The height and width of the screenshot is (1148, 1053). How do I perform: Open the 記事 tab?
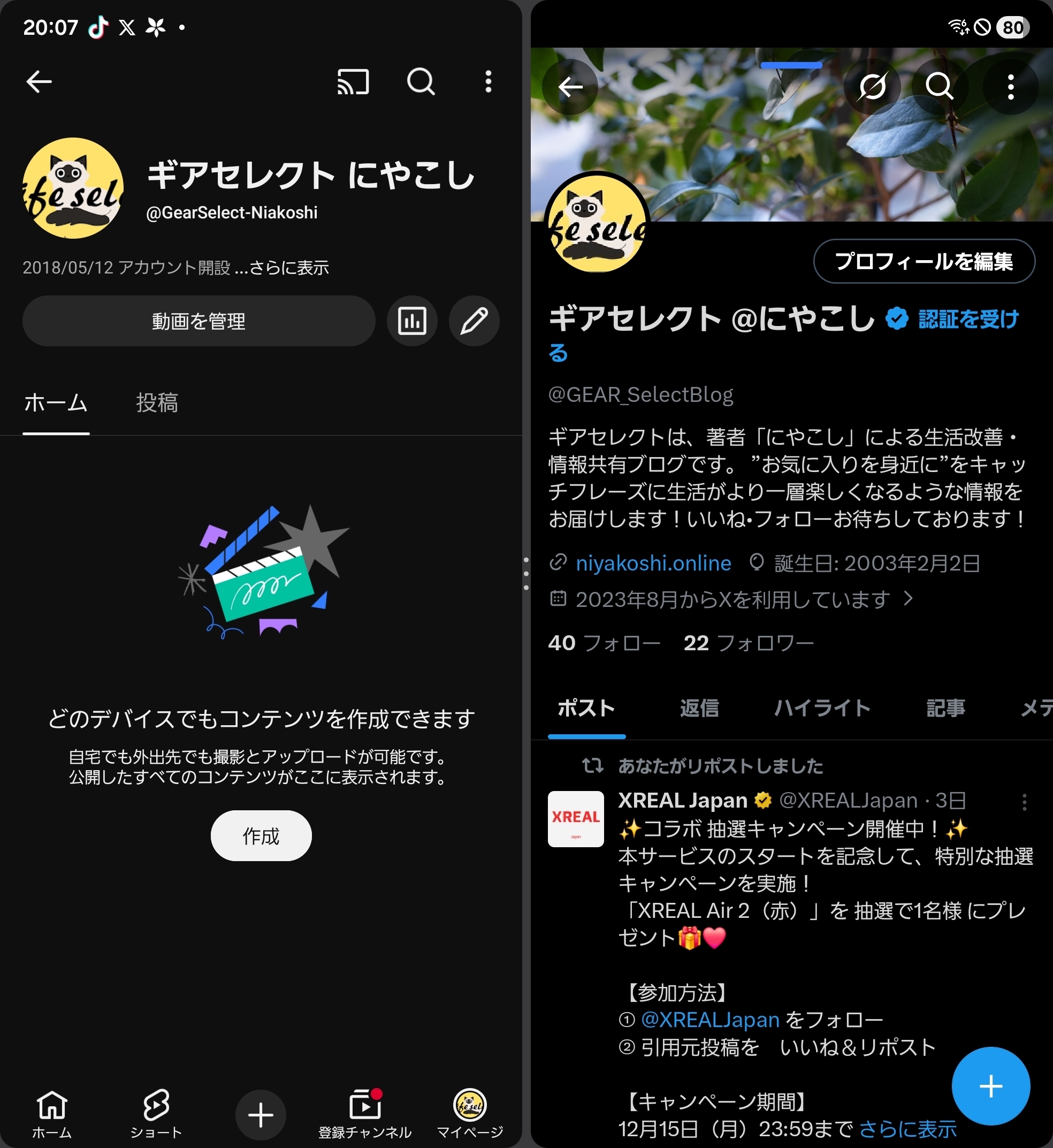pyautogui.click(x=945, y=708)
